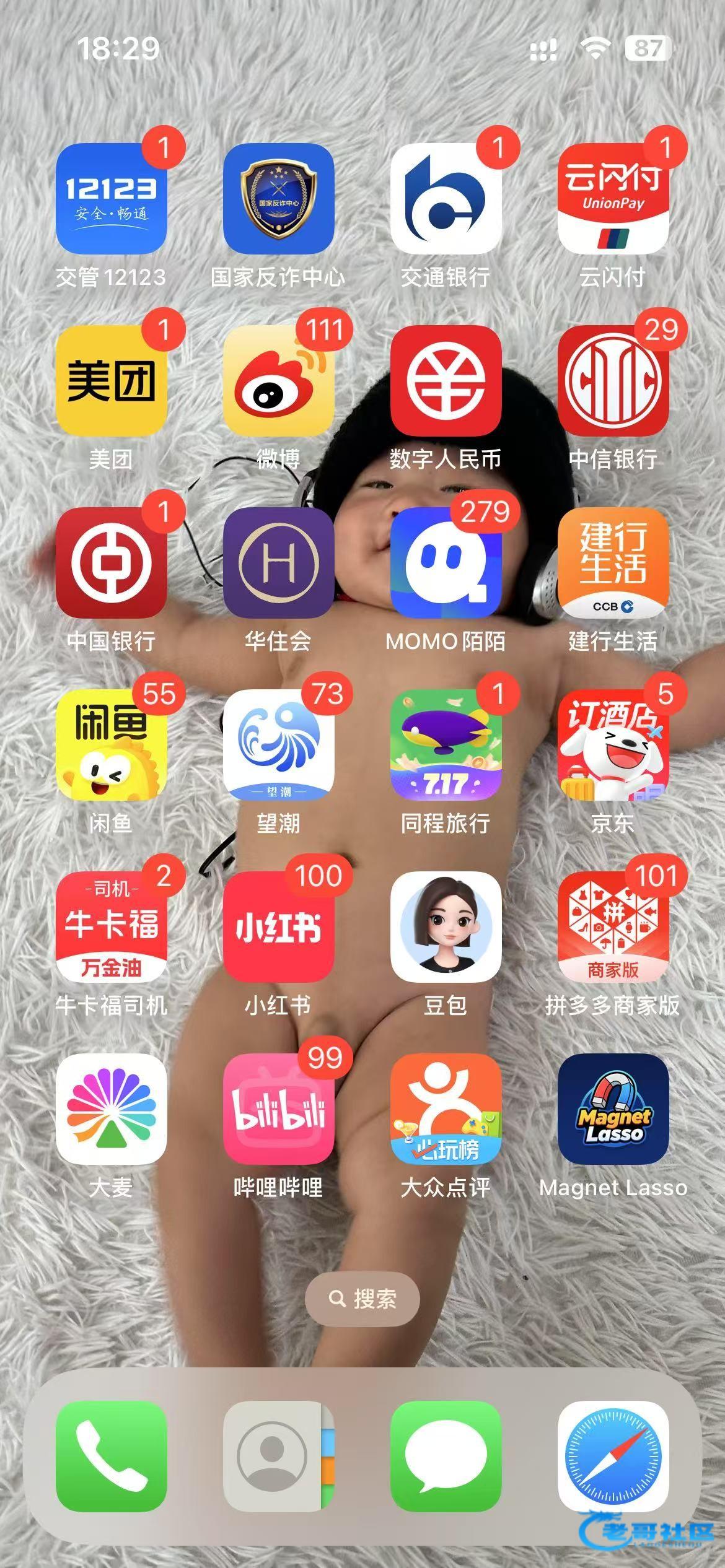Launch the 数字人民币 app
The image size is (725, 1568).
point(446,381)
